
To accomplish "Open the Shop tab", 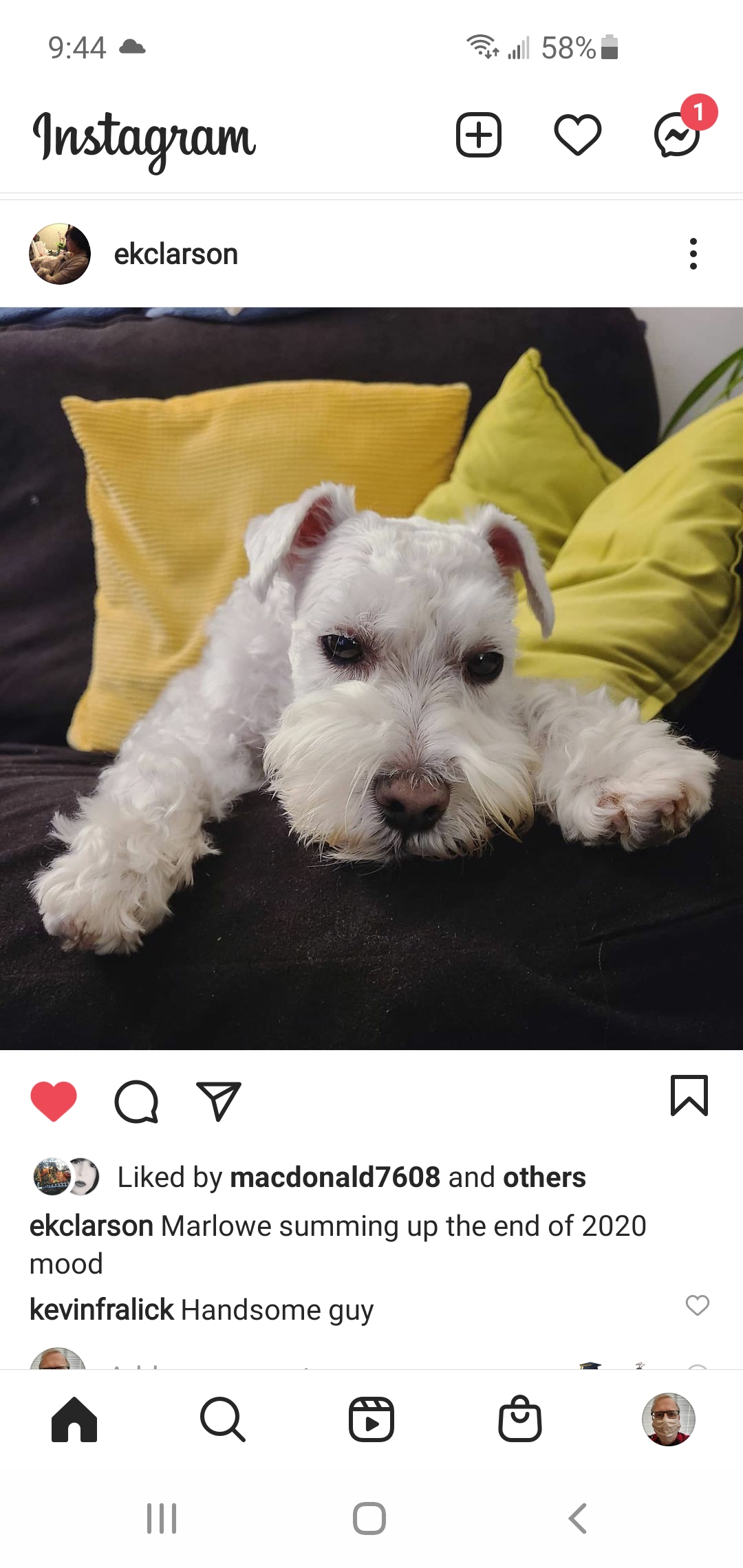I will [520, 1419].
